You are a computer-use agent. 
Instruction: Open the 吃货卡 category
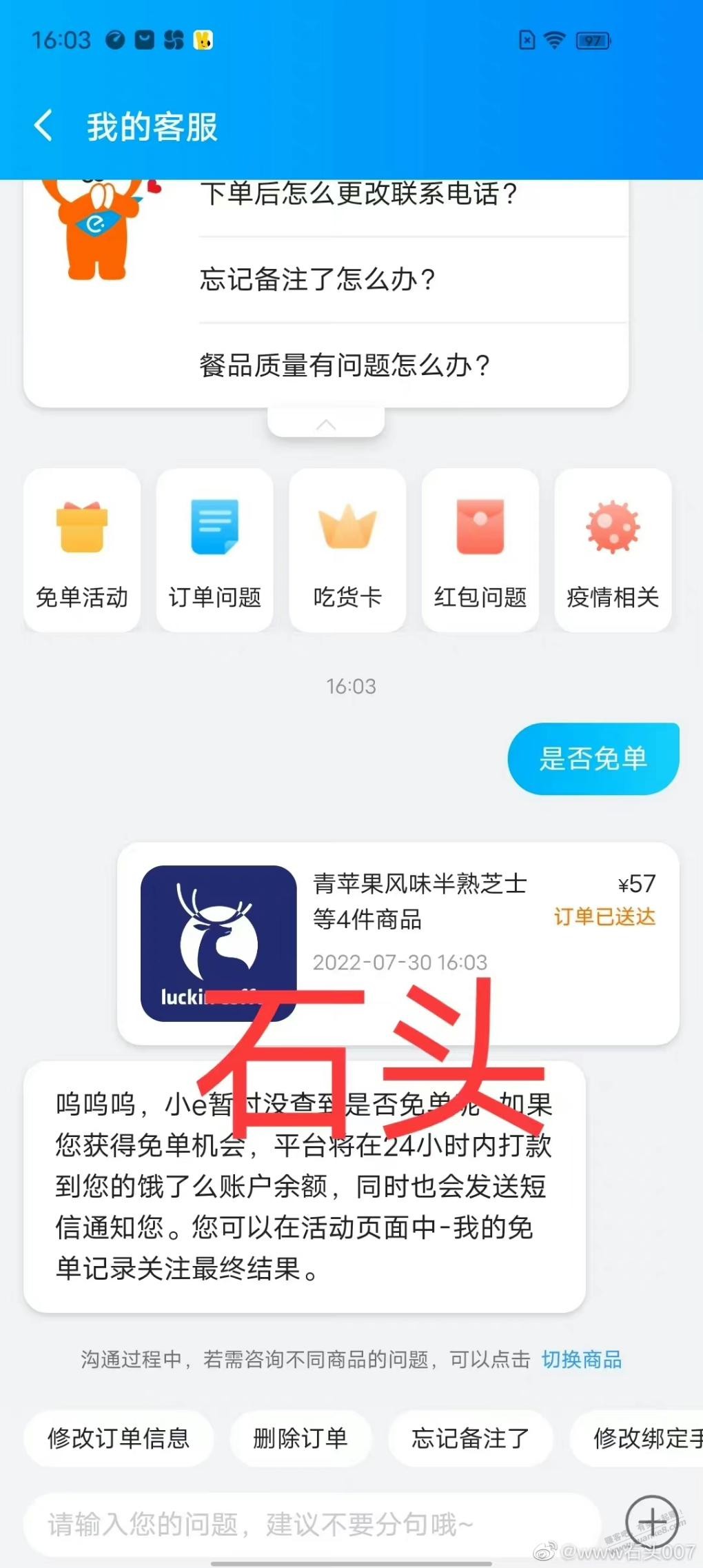click(347, 550)
